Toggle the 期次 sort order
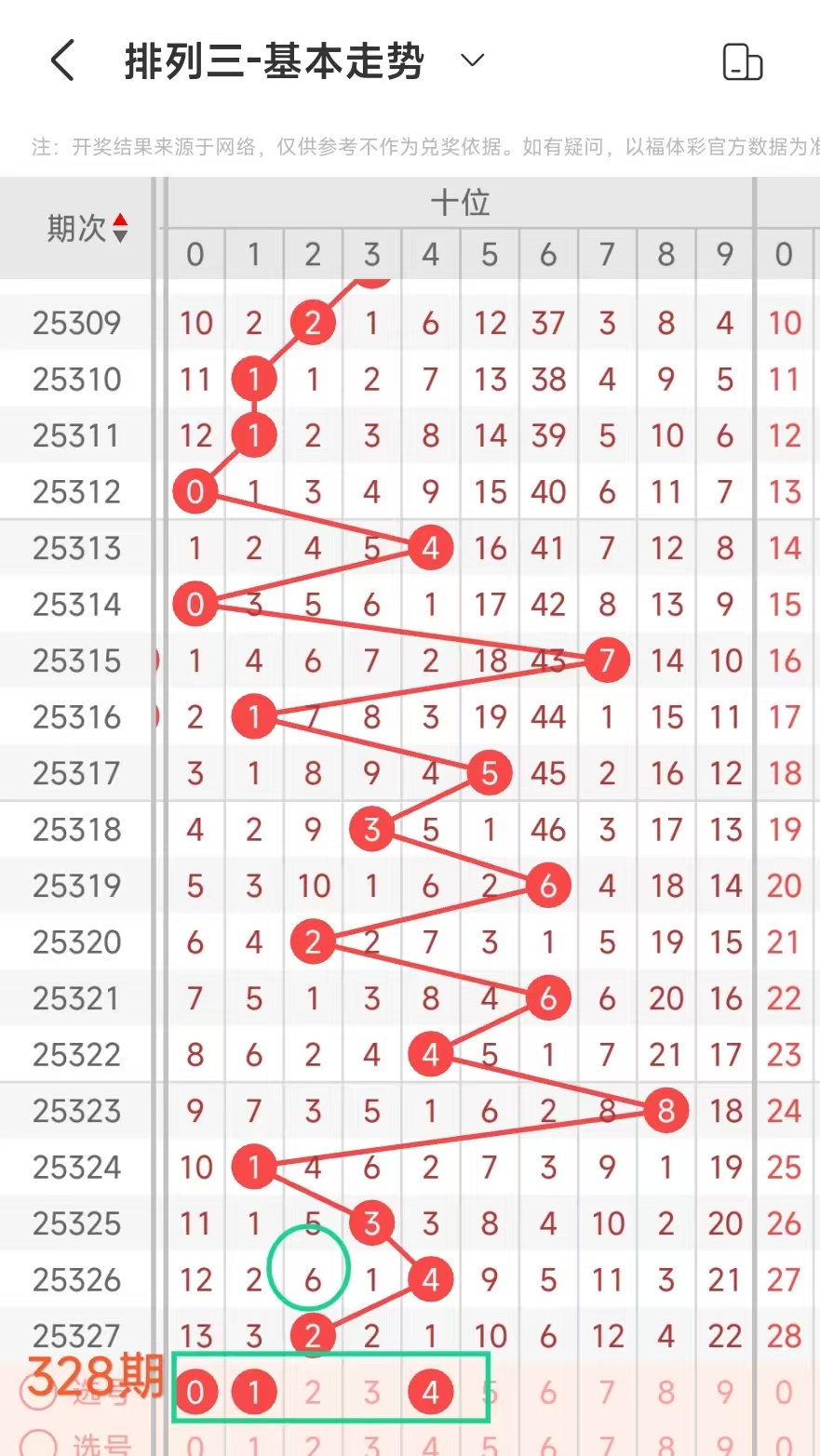Image resolution: width=820 pixels, height=1456 pixels. [119, 228]
